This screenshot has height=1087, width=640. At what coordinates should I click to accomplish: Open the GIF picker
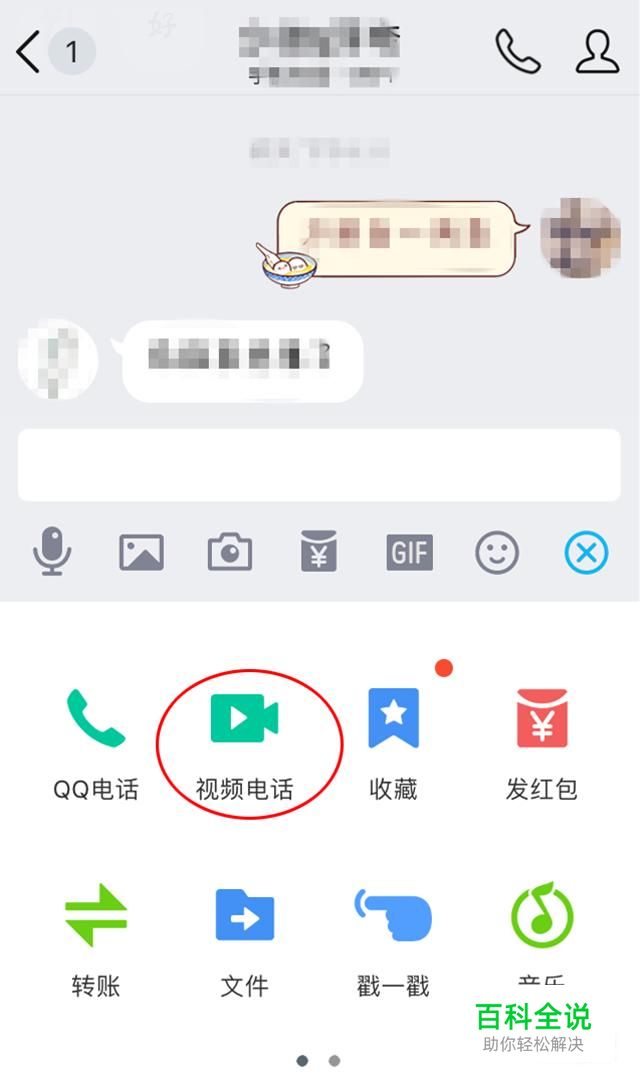(x=409, y=552)
